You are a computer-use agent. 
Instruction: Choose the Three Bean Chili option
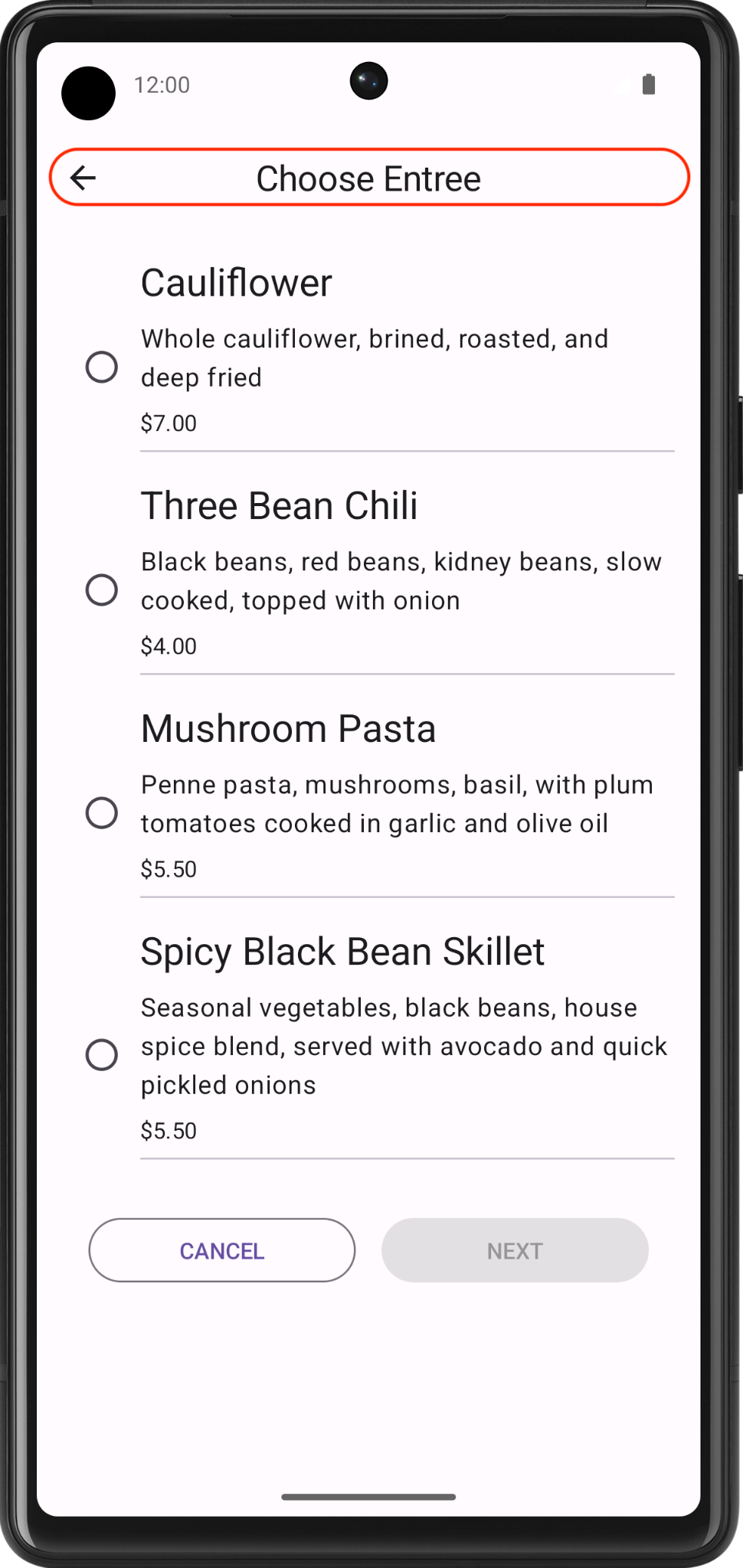click(x=102, y=590)
